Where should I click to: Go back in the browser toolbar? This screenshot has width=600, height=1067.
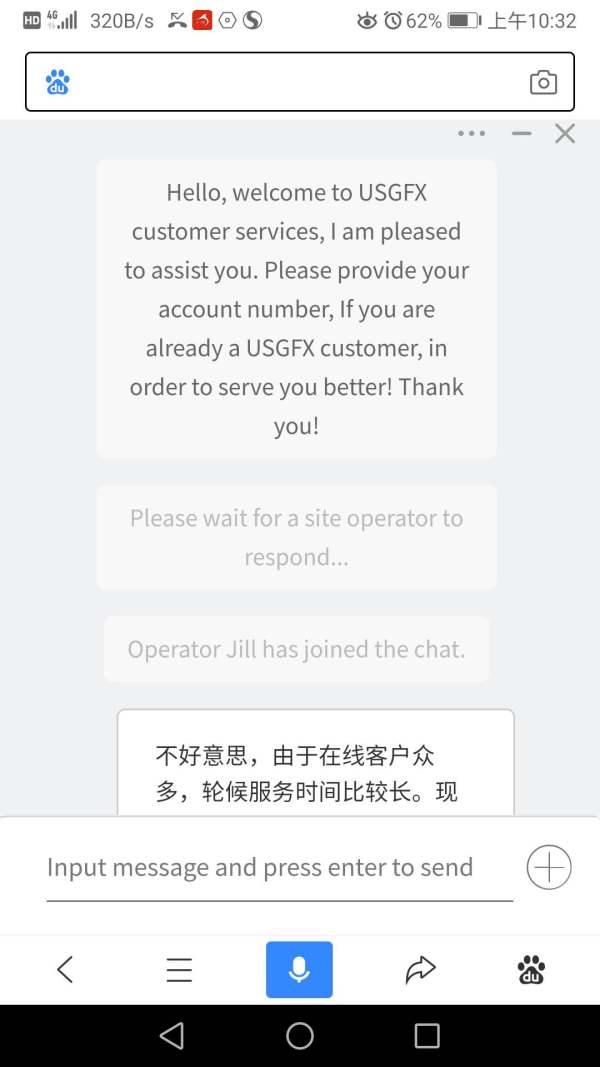(x=65, y=969)
